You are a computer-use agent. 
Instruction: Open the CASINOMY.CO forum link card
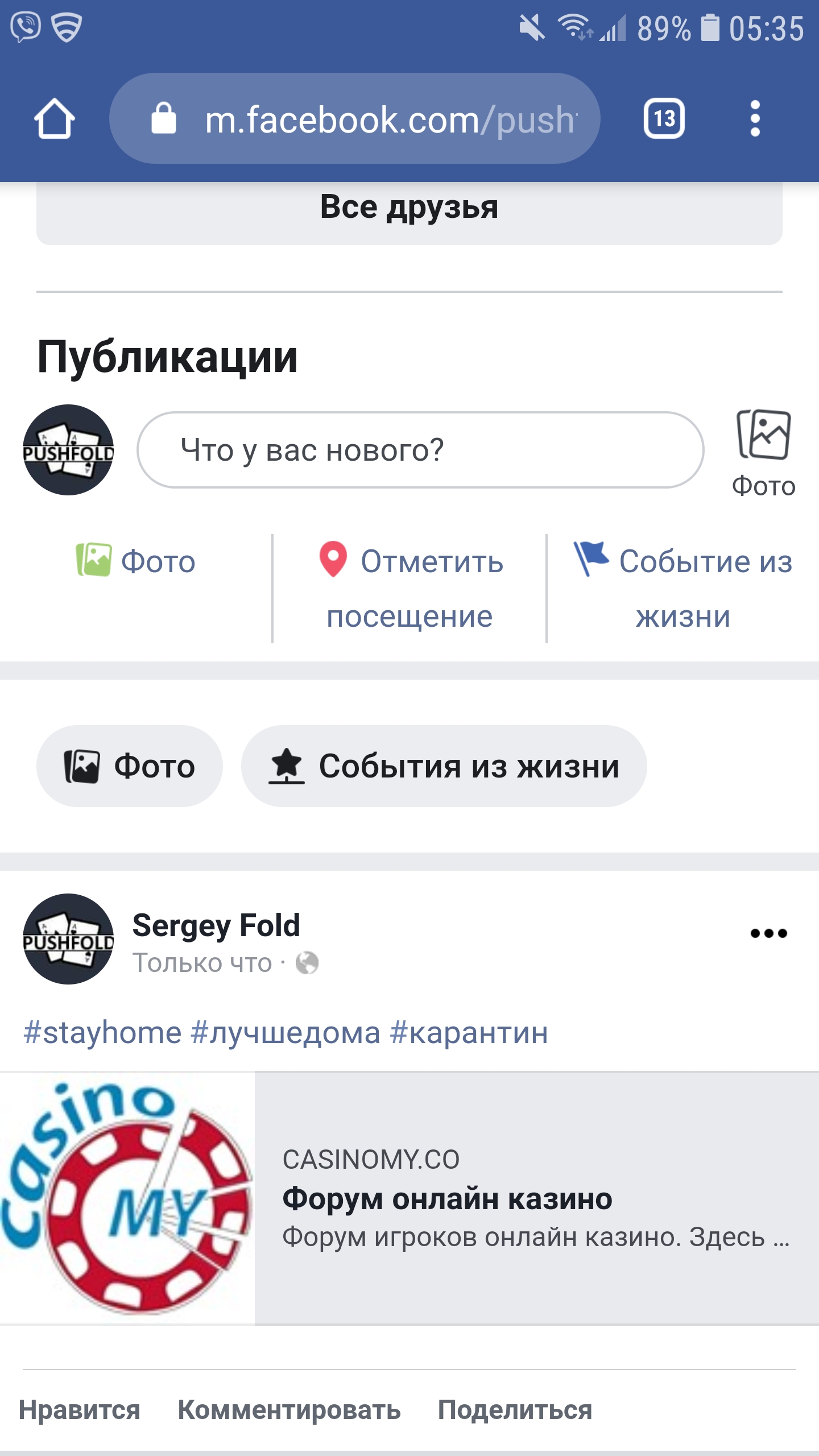pyautogui.click(x=409, y=1198)
